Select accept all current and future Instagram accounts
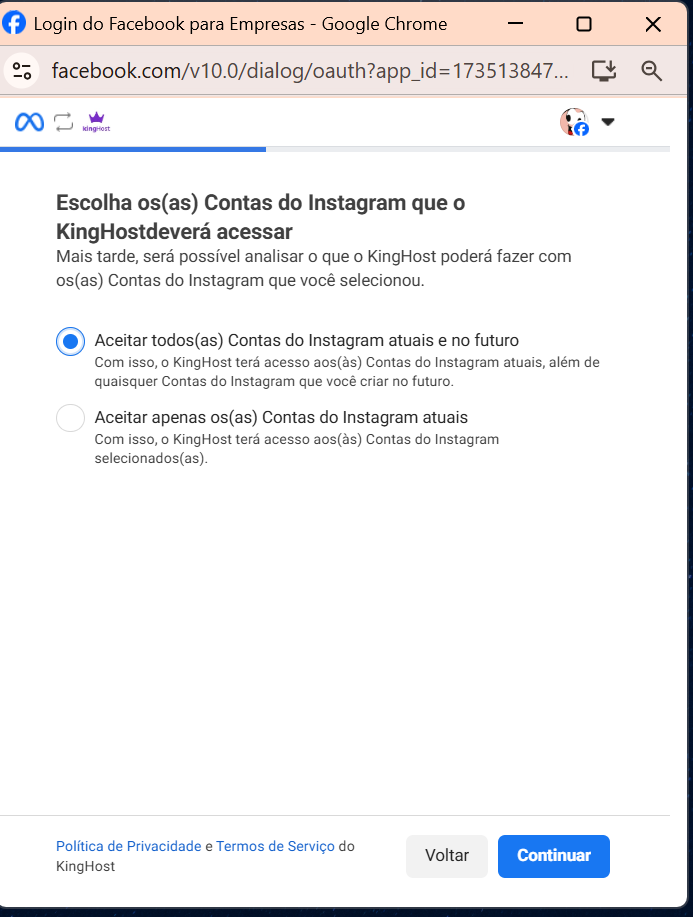This screenshot has width=693, height=917. point(70,342)
